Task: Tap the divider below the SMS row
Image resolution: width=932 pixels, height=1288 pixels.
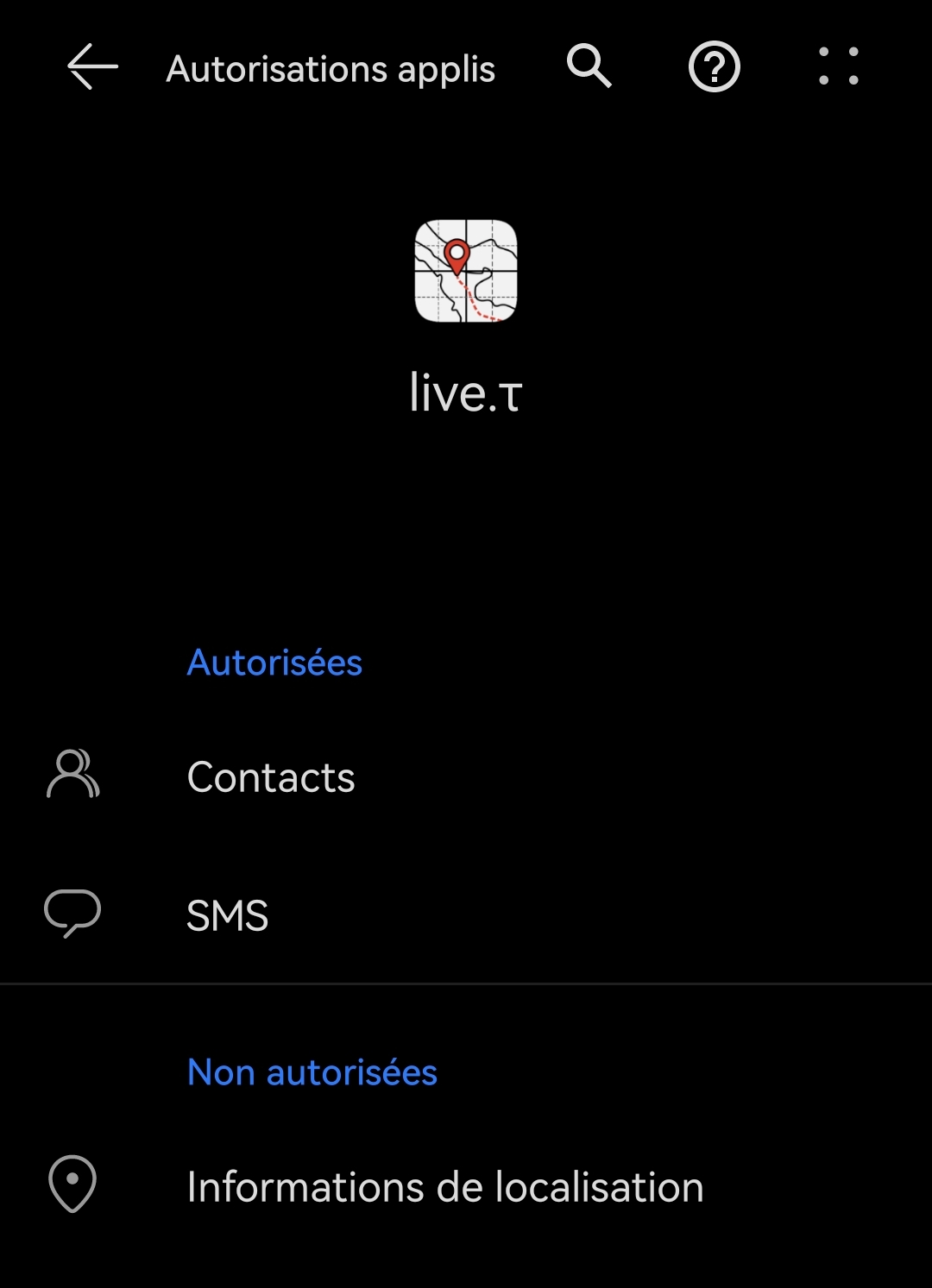Action: [466, 983]
